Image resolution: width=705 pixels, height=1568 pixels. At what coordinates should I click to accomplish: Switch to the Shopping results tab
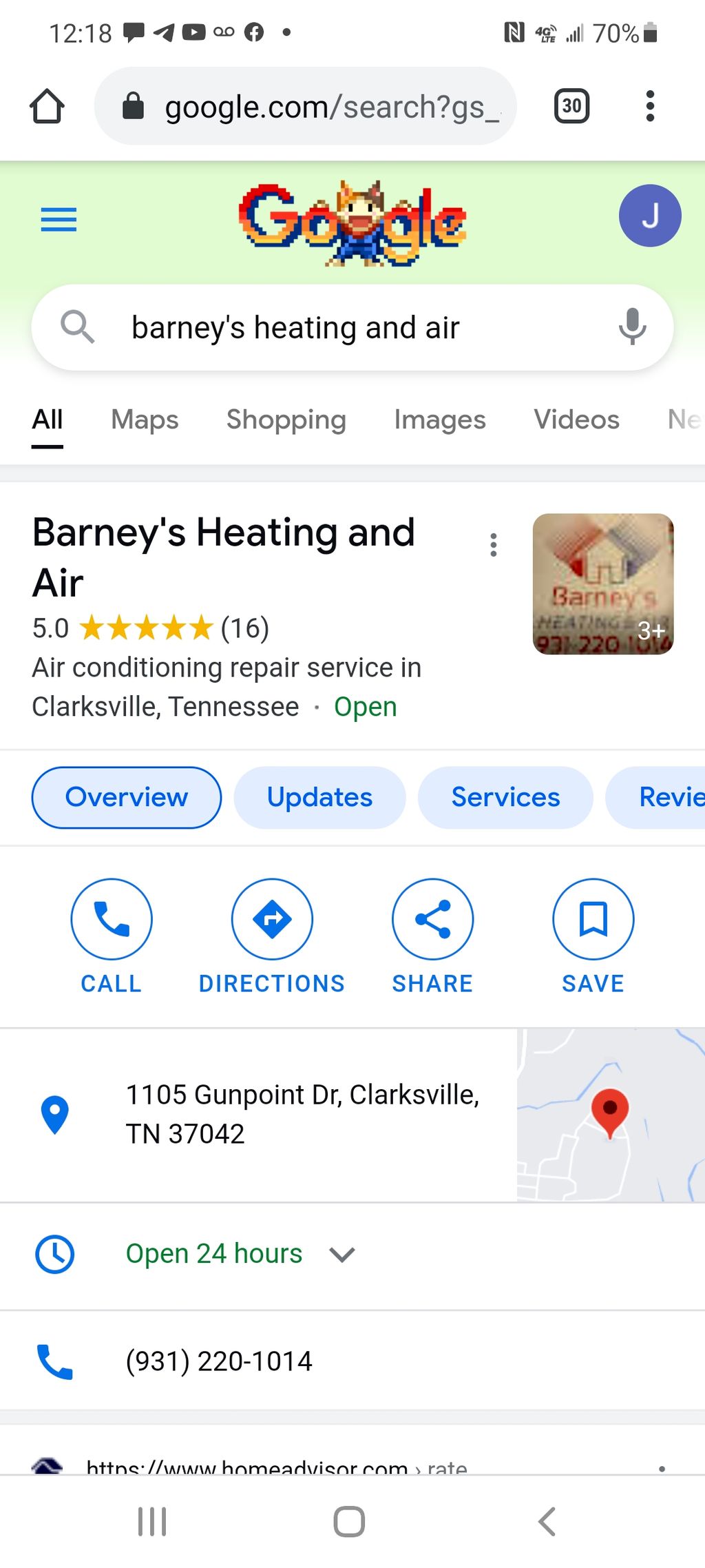(286, 420)
